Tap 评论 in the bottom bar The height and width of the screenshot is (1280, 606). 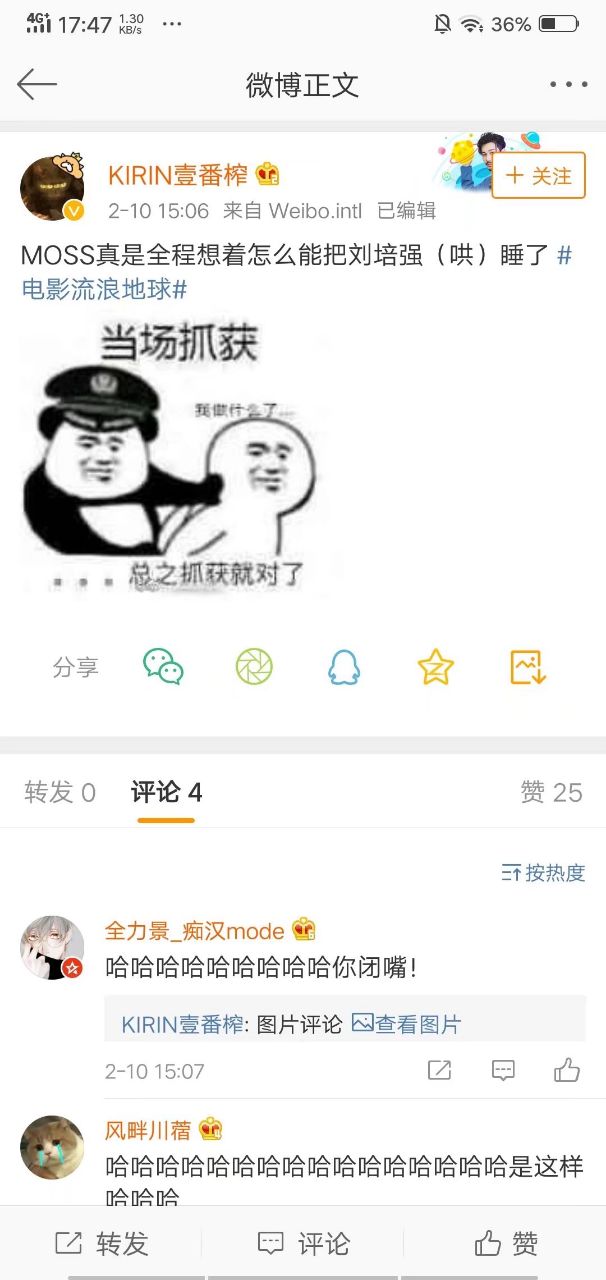pyautogui.click(x=303, y=1243)
